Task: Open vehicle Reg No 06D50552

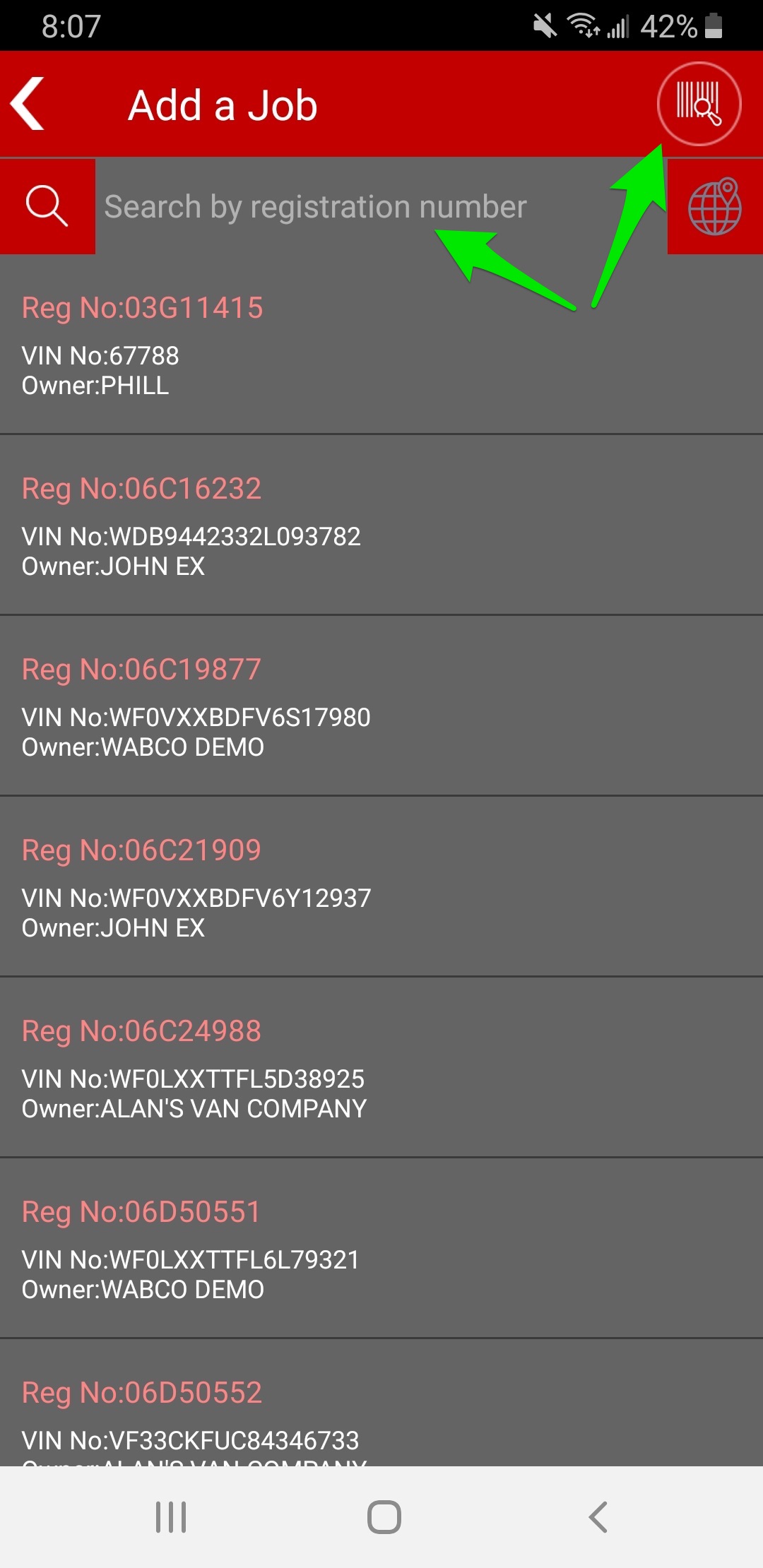Action: 381,1403
